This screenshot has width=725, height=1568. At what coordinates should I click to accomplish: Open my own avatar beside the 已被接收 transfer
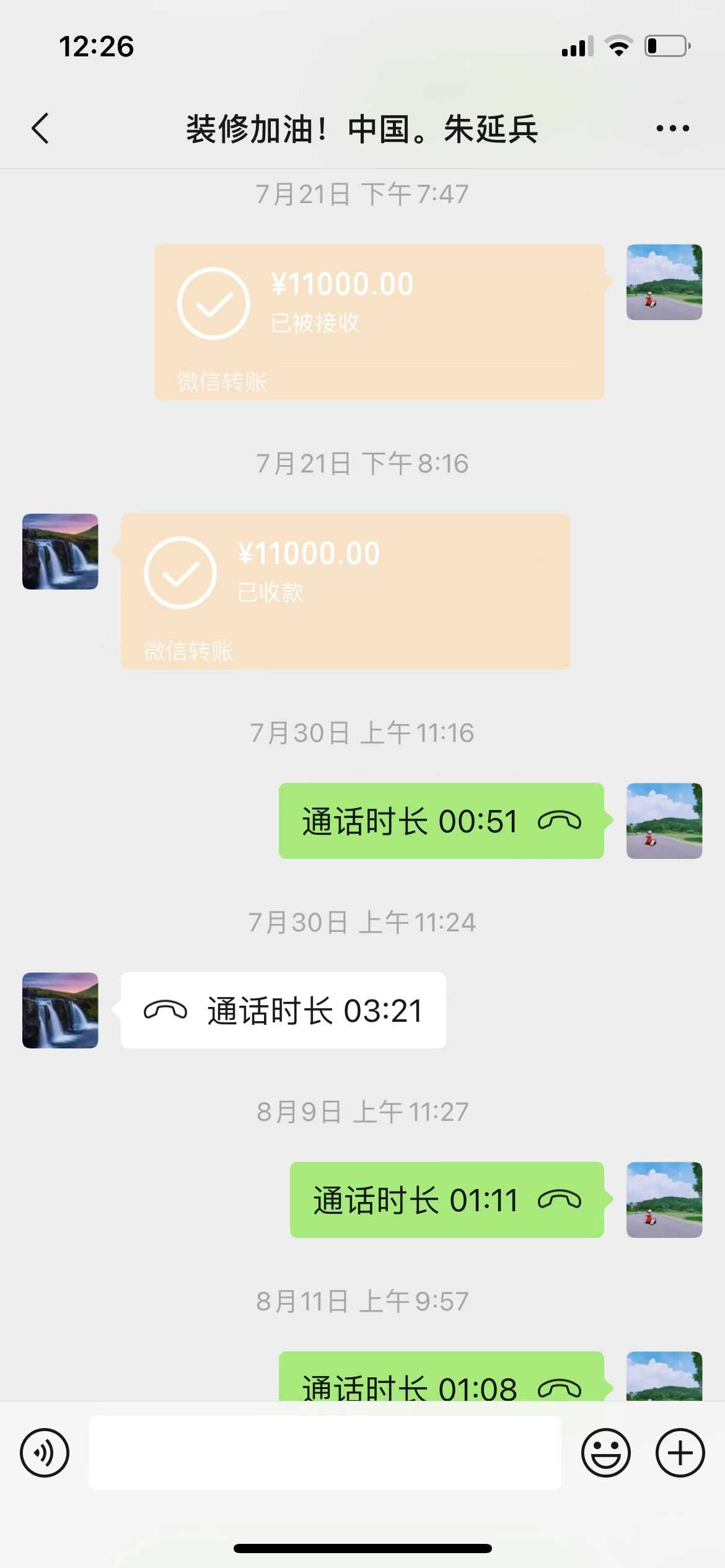664,282
